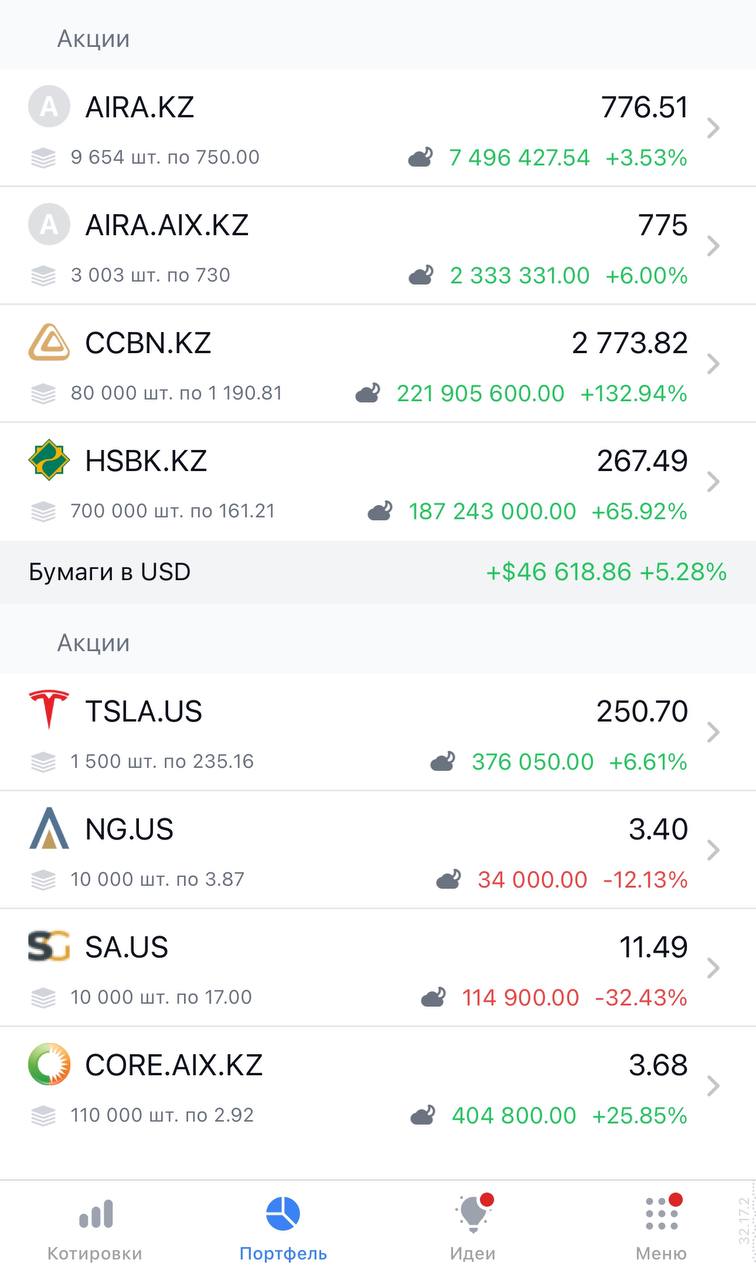Switch to the Котировки tab

95,1231
